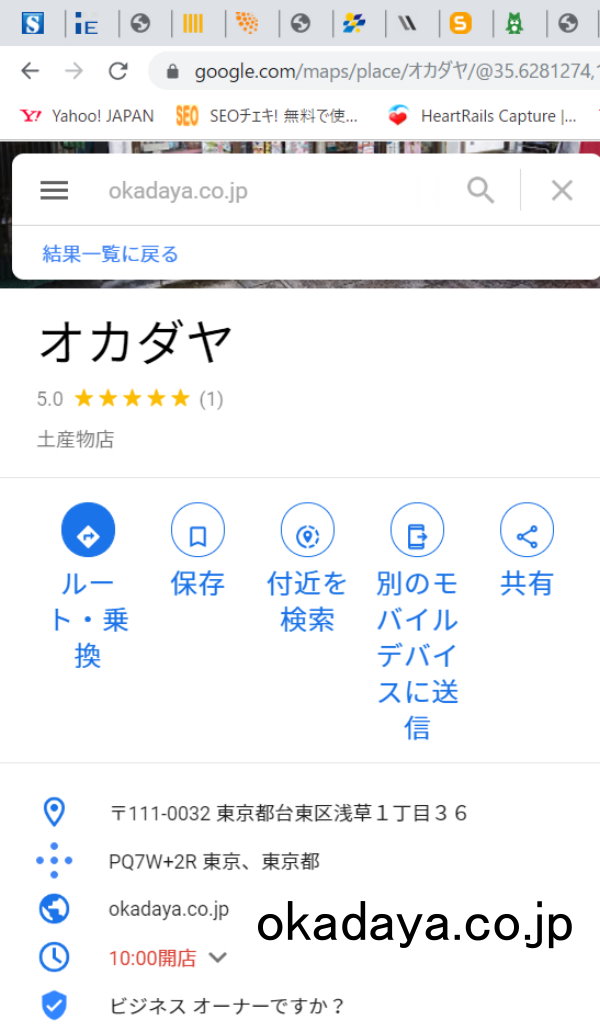Image resolution: width=600 pixels, height=1032 pixels.
Task: Go back via 結果一覧に戻る link
Action: (x=110, y=254)
